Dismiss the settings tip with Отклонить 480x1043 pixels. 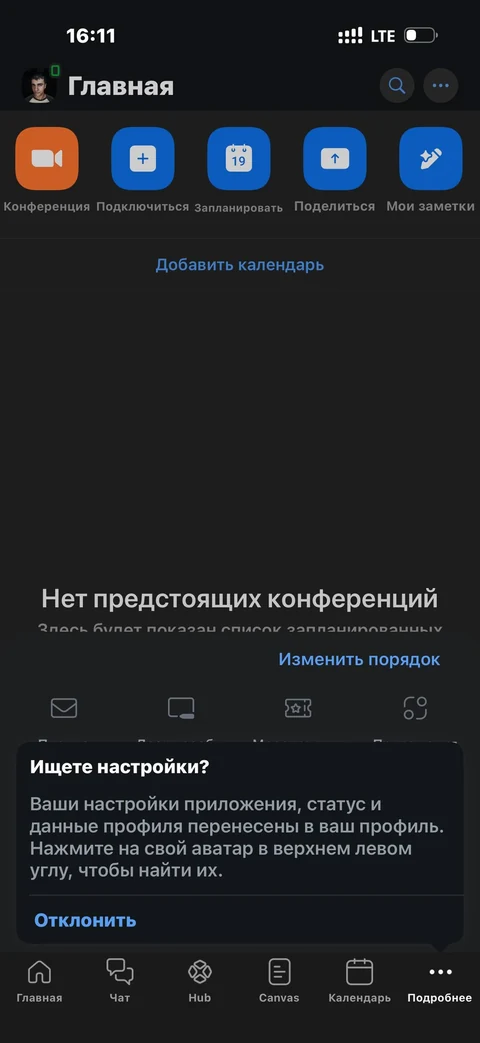85,920
